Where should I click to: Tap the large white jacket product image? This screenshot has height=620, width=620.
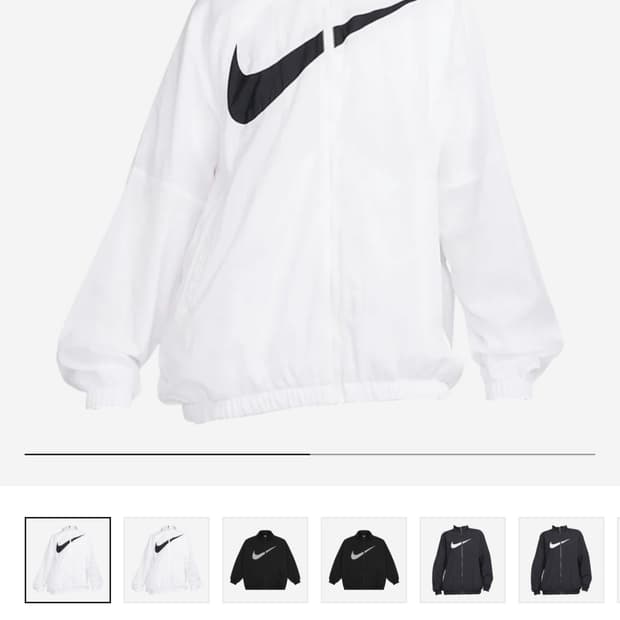click(x=310, y=220)
